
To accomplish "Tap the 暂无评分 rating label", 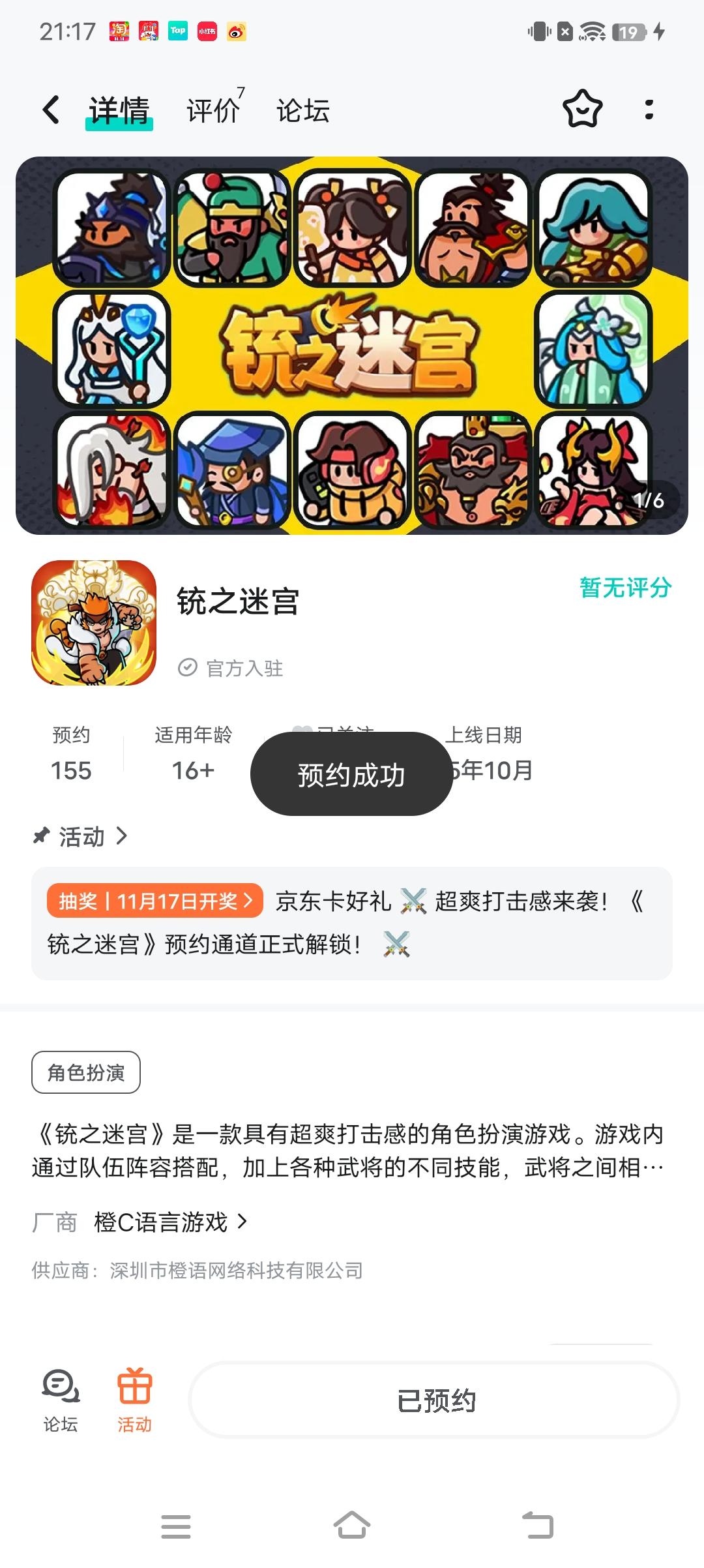I will [x=623, y=587].
